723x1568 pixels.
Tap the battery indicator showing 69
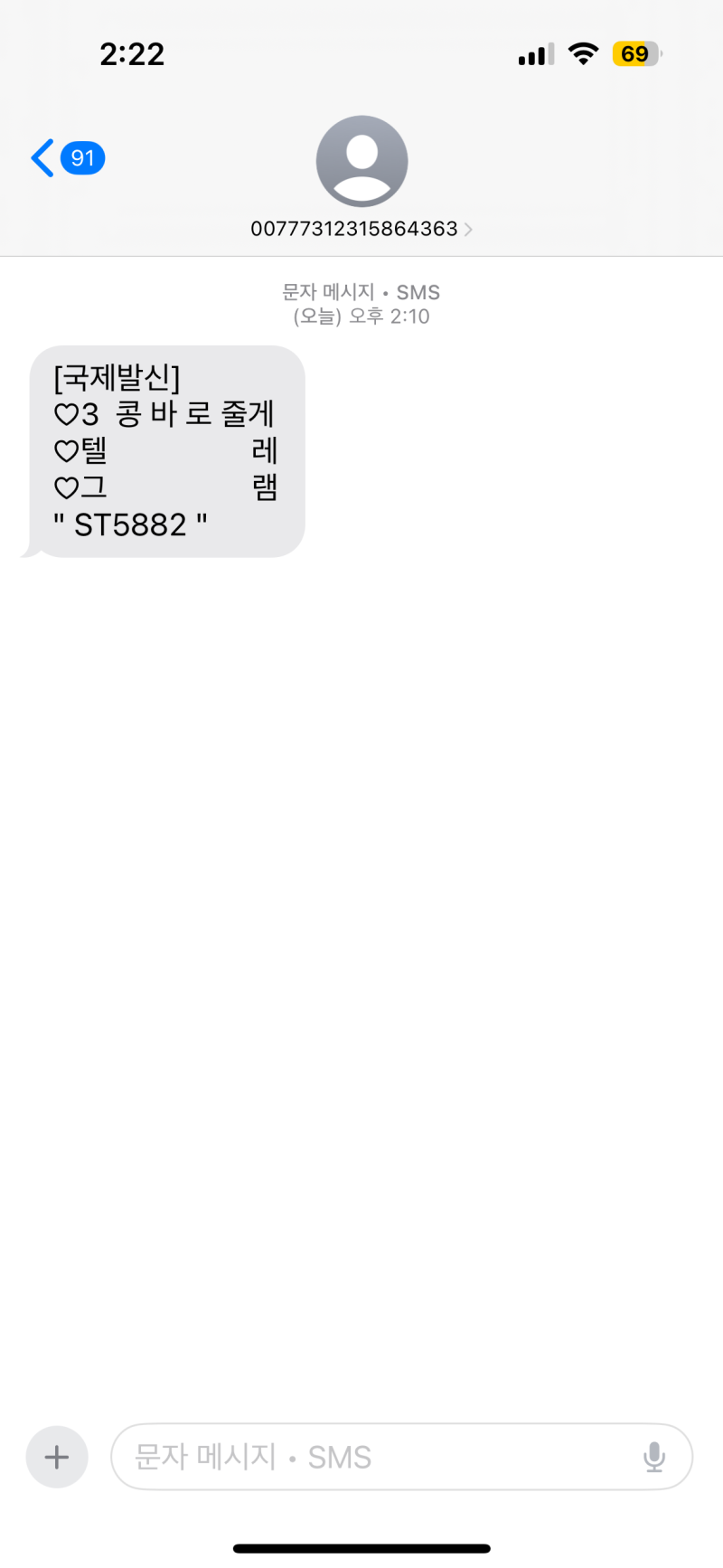point(635,53)
